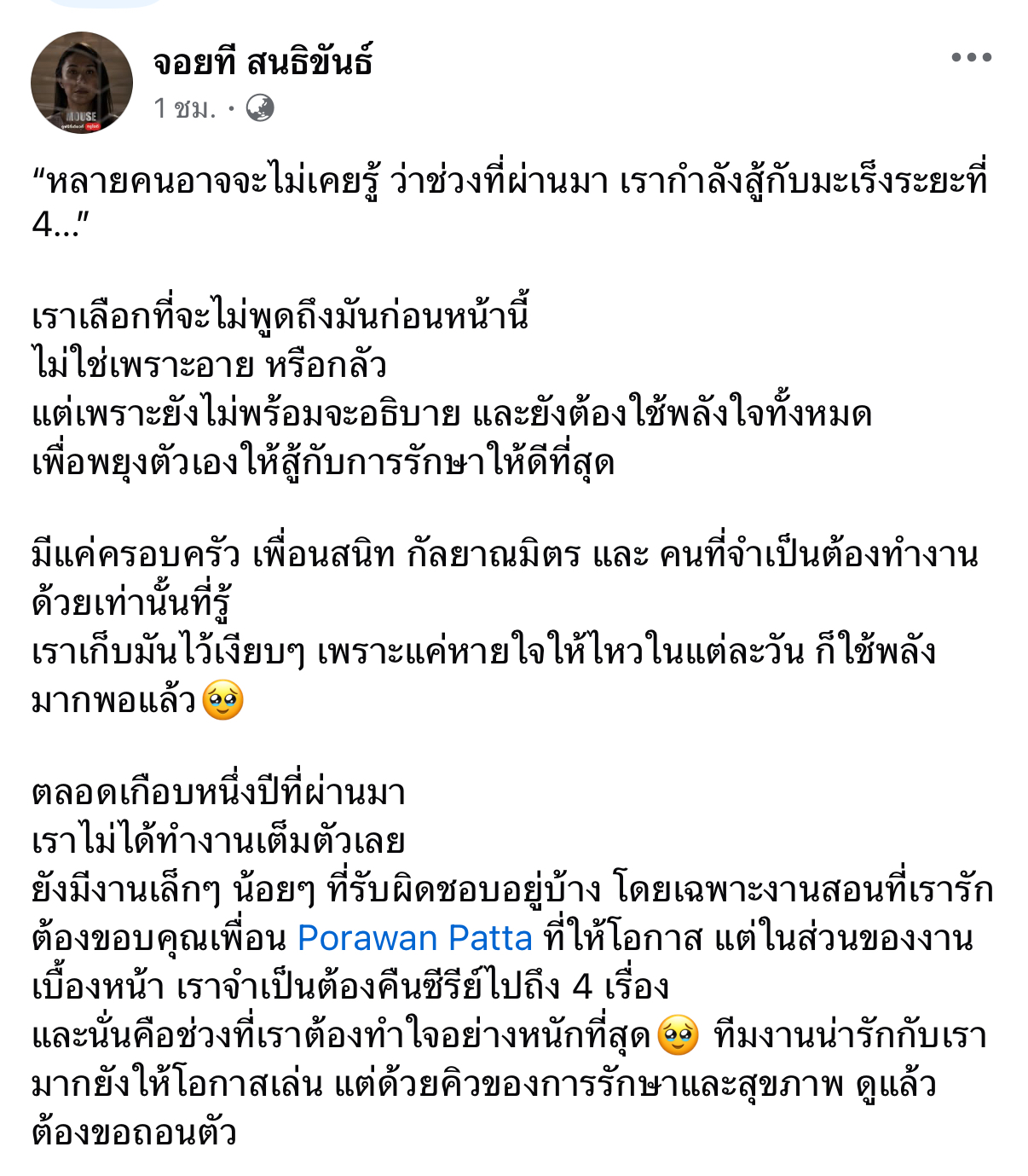Viewport: 1028px width, 1176px height.
Task: Tap the 1 ชม. post timestamp
Action: point(184,108)
